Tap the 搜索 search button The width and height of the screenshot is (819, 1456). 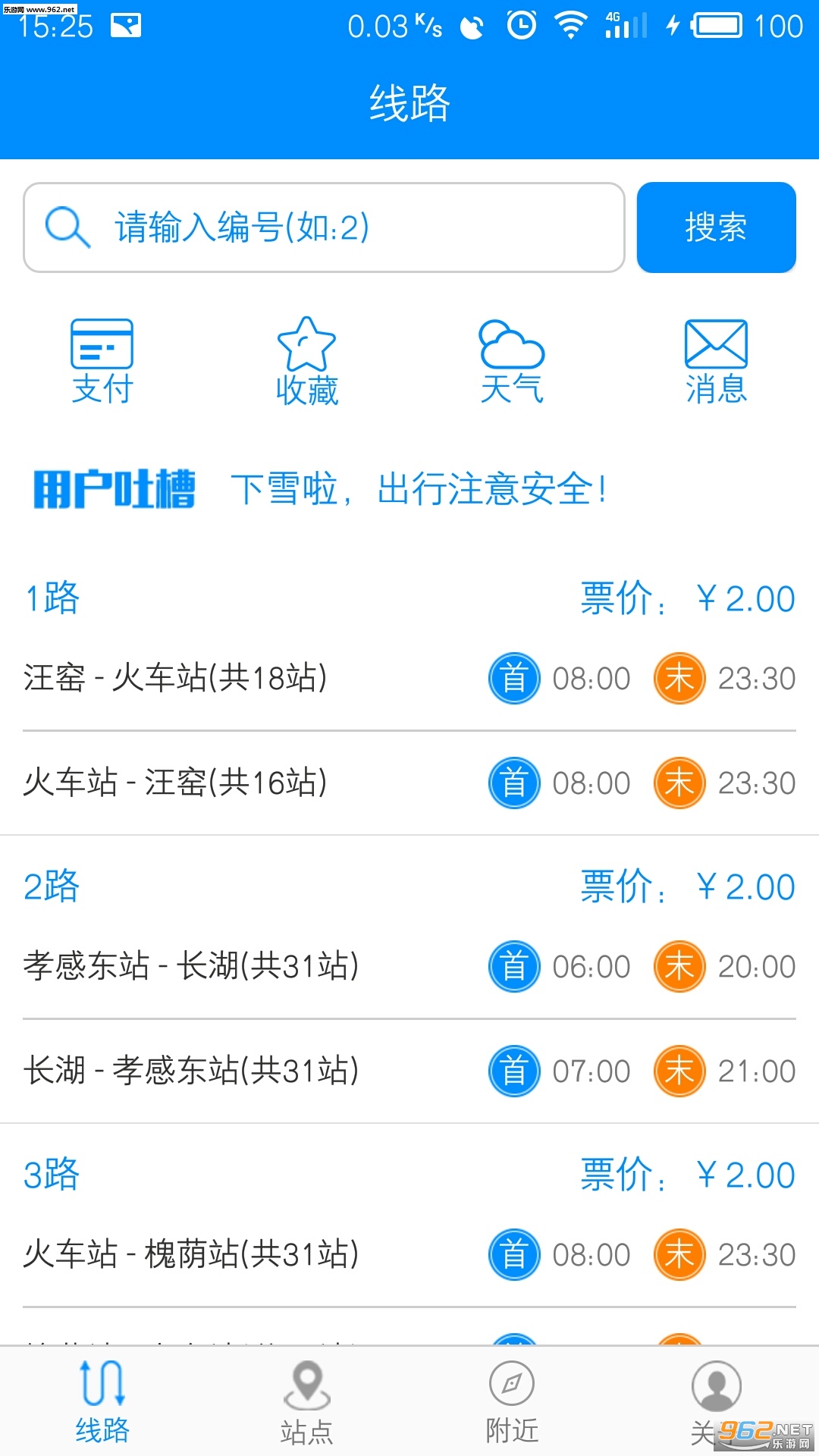[x=716, y=227]
